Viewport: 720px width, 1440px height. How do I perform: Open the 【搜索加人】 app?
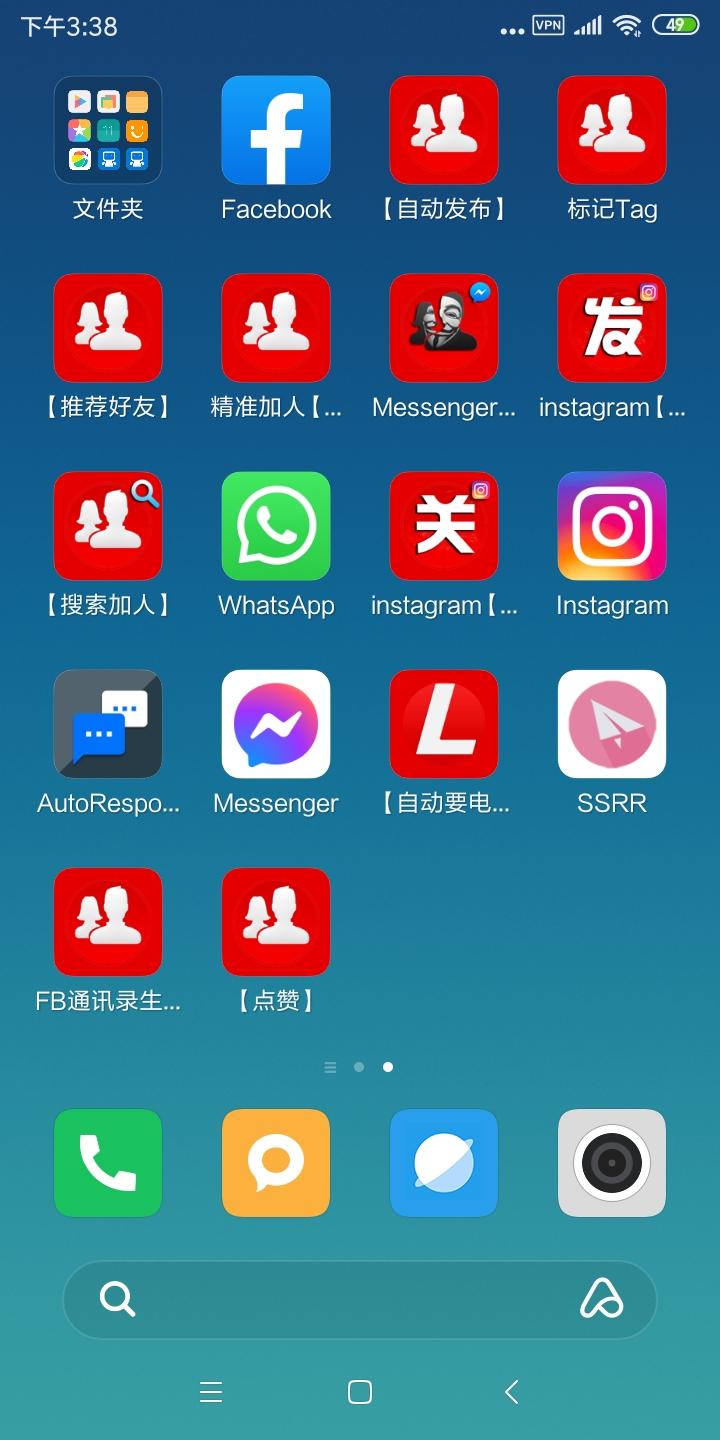coord(108,526)
